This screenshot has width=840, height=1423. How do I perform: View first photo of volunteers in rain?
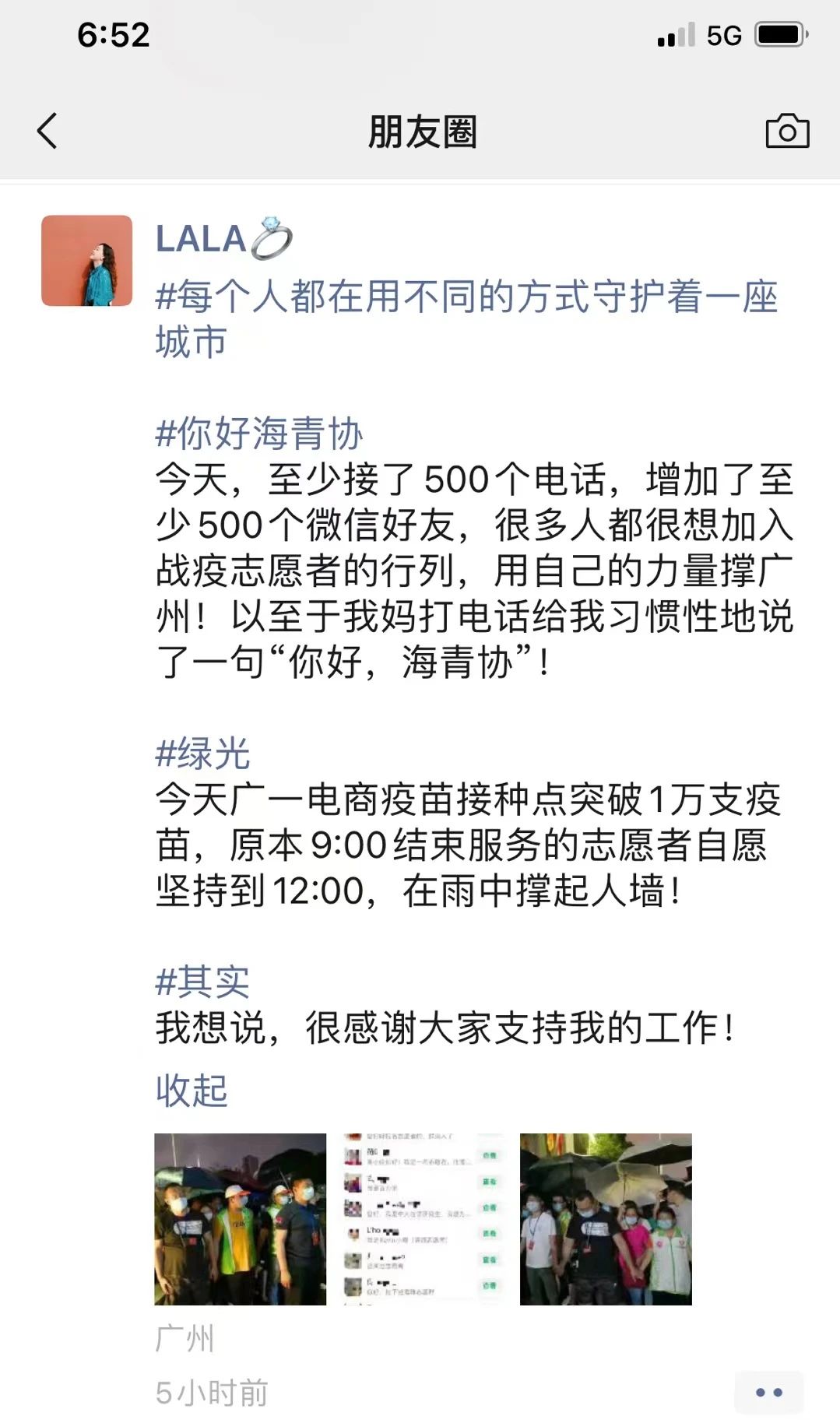click(x=240, y=1219)
